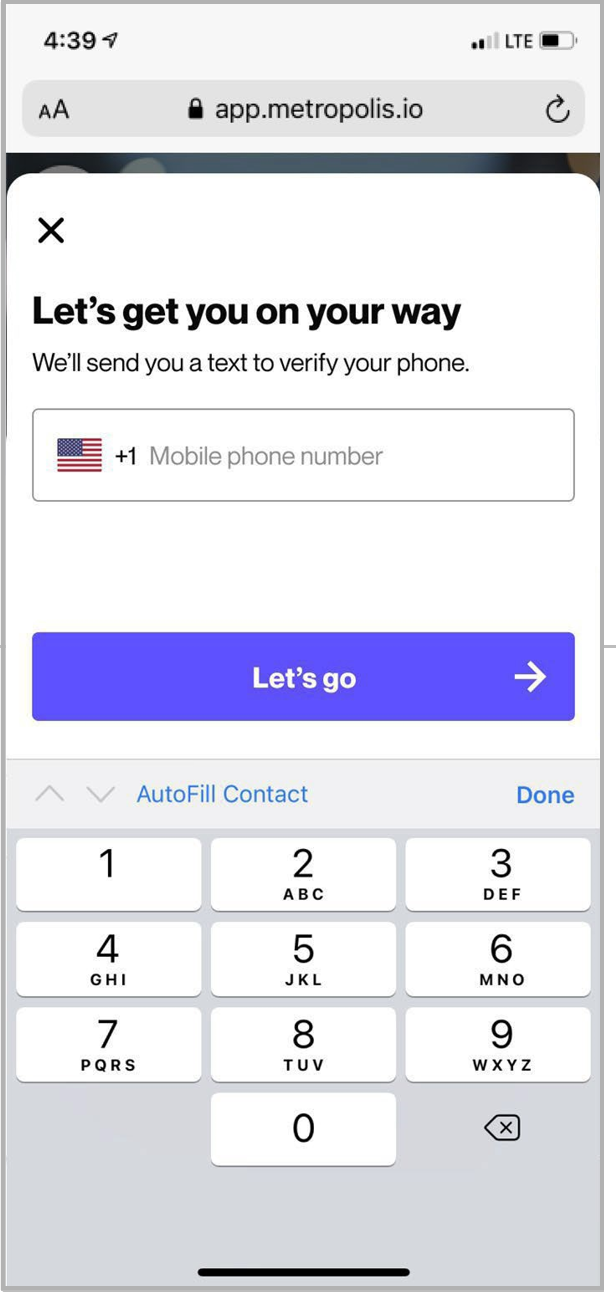
Task: Select AutoFill Contact above keyboard
Action: coord(222,794)
